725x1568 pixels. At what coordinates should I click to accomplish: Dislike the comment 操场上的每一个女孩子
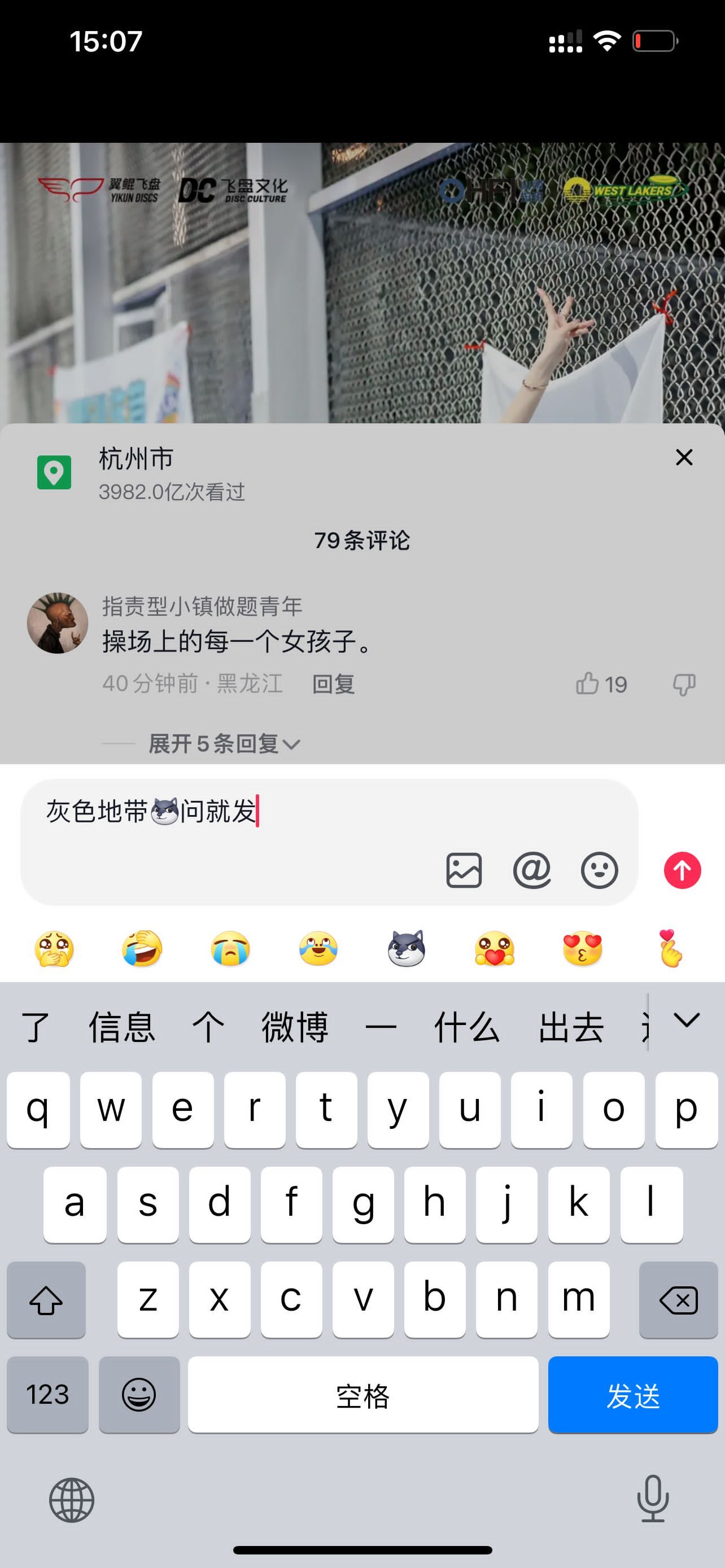[x=684, y=684]
